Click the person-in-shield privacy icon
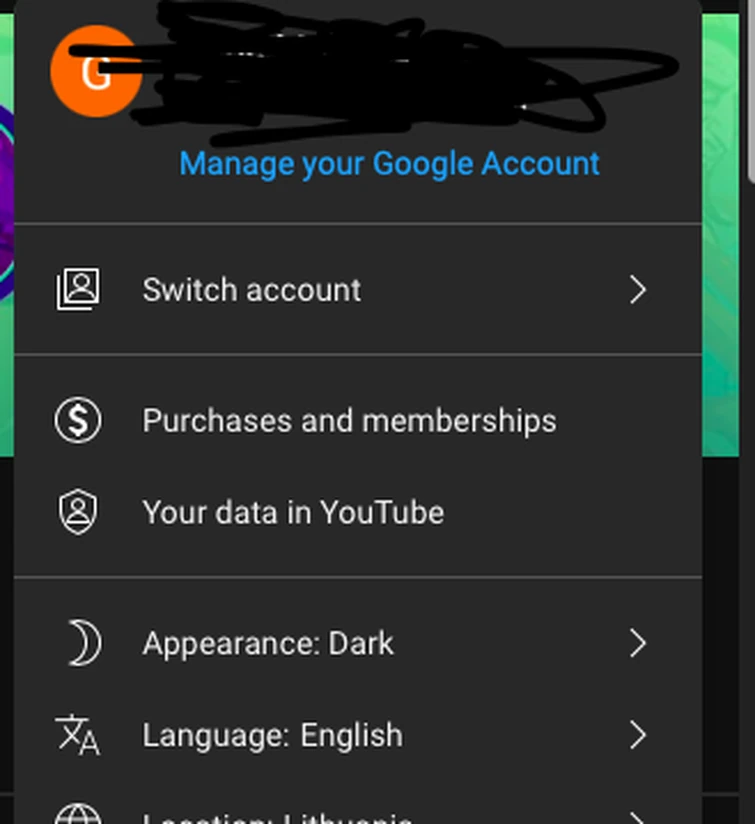Viewport: 755px width, 824px height. pos(78,512)
